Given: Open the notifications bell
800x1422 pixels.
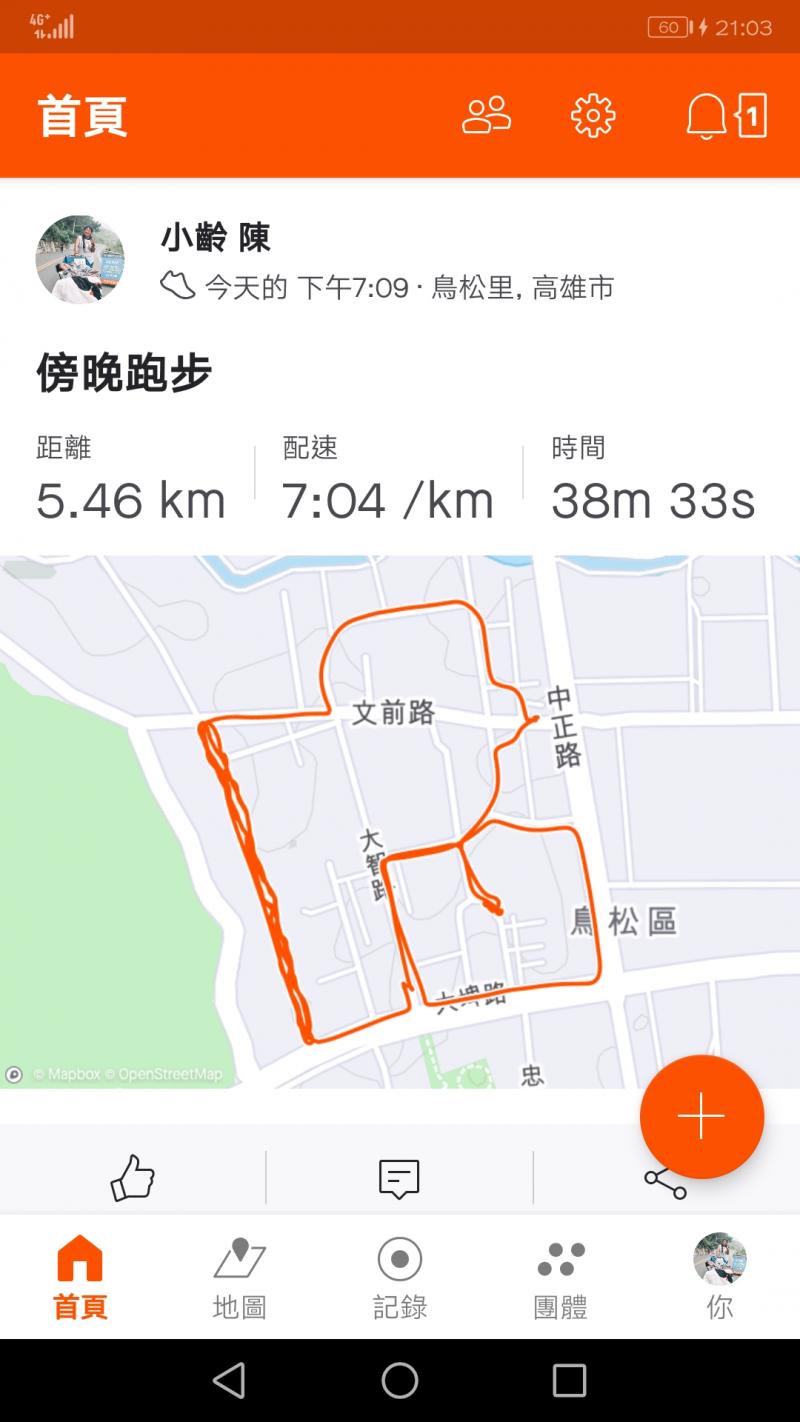Looking at the screenshot, I should tap(706, 116).
